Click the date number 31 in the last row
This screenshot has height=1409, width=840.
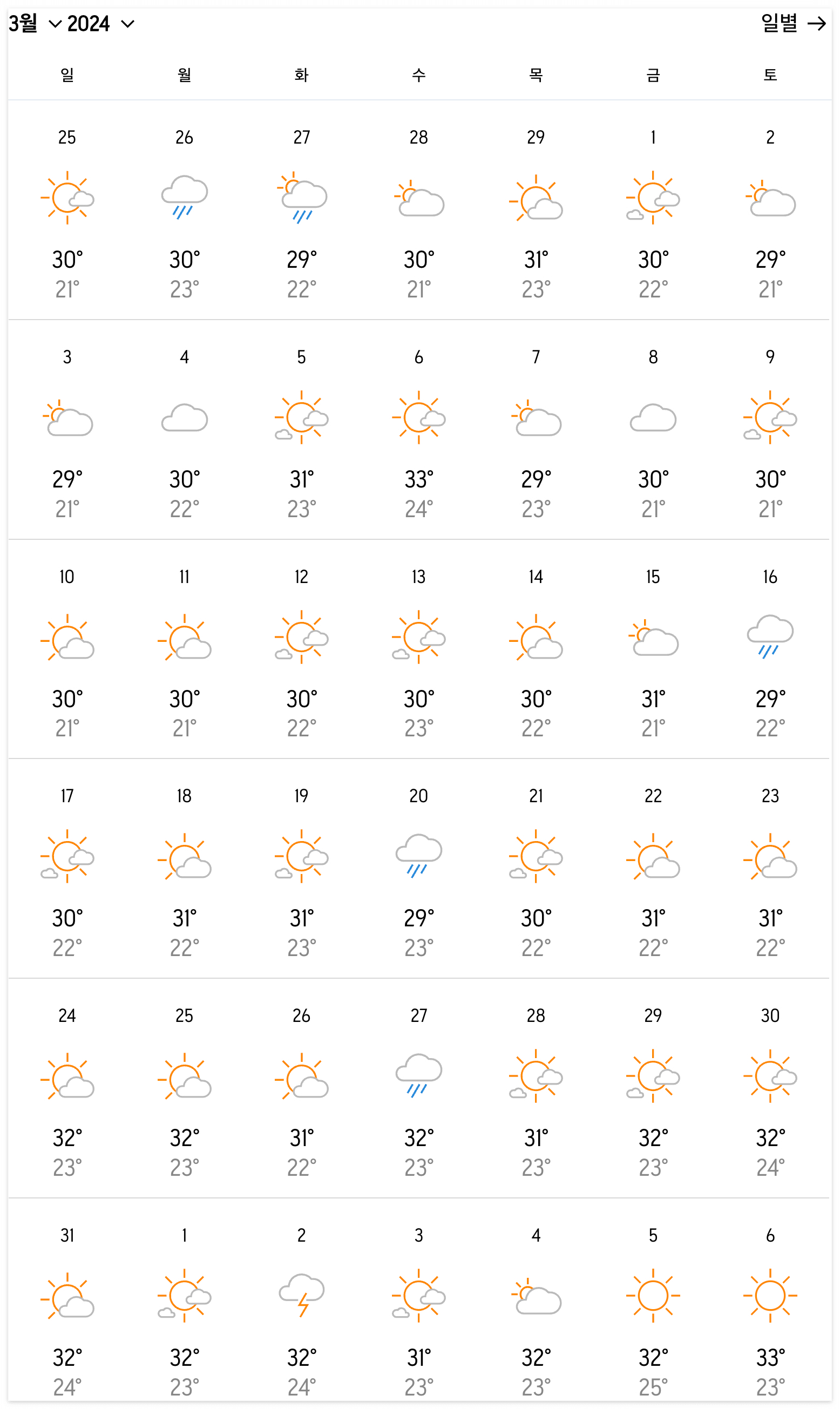click(x=66, y=1234)
